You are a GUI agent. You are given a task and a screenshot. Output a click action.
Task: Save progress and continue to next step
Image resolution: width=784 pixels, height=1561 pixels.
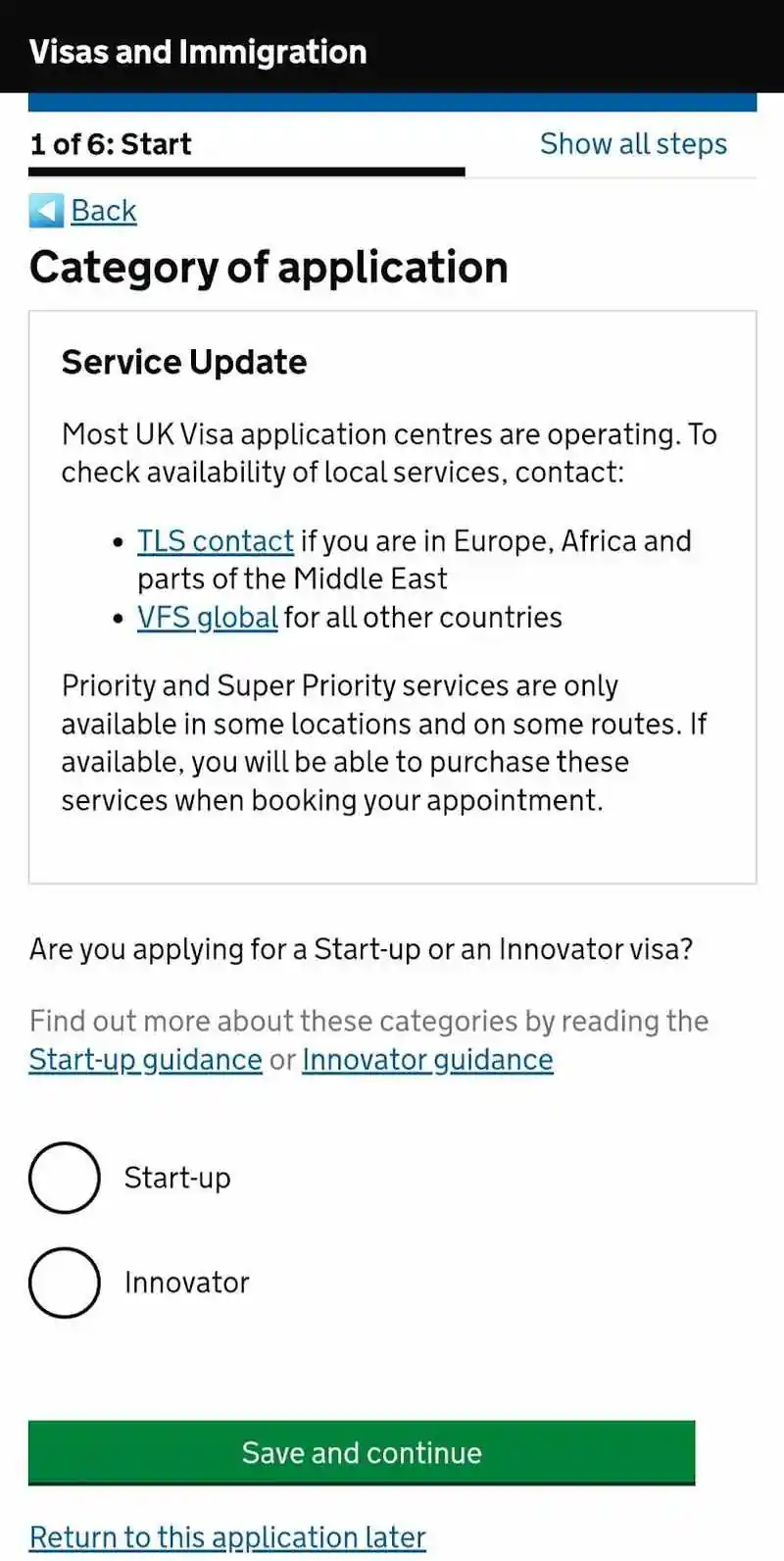point(362,1452)
